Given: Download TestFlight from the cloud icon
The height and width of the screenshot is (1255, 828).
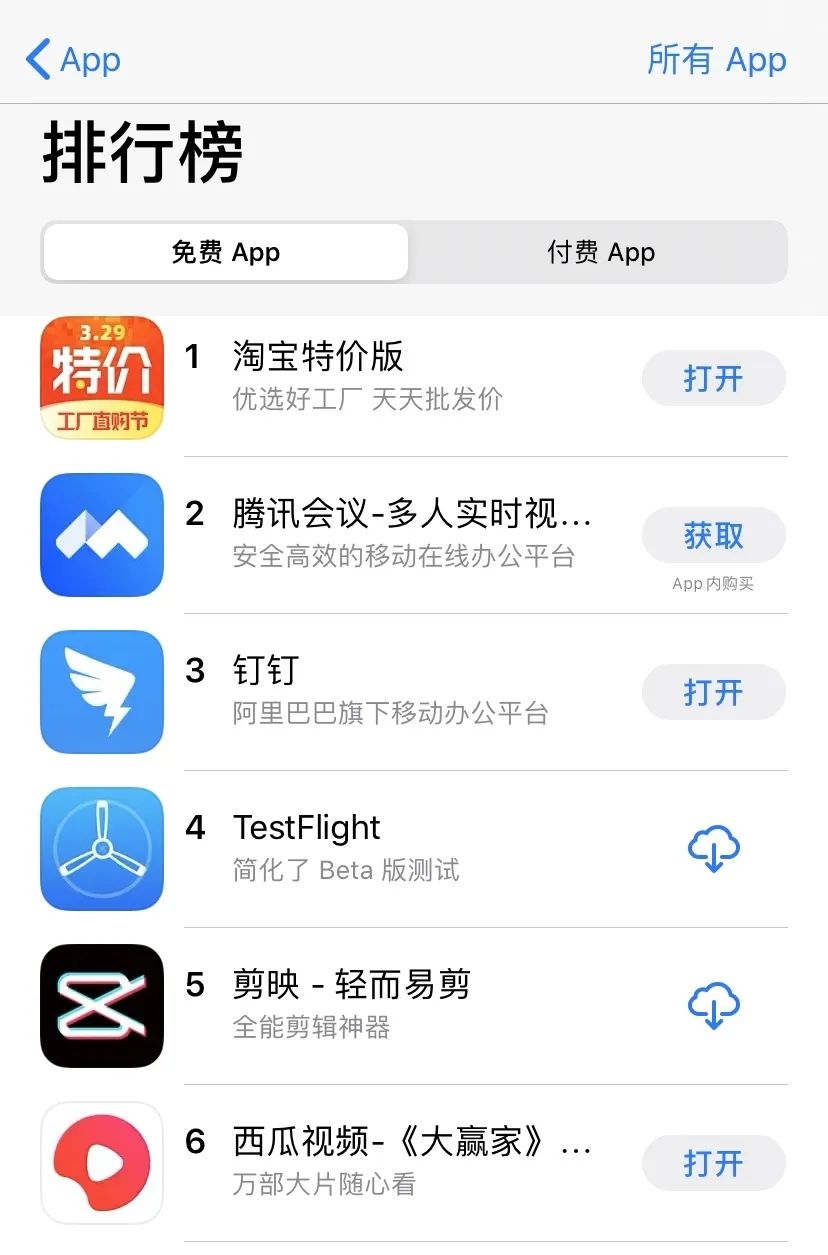Looking at the screenshot, I should (x=713, y=849).
